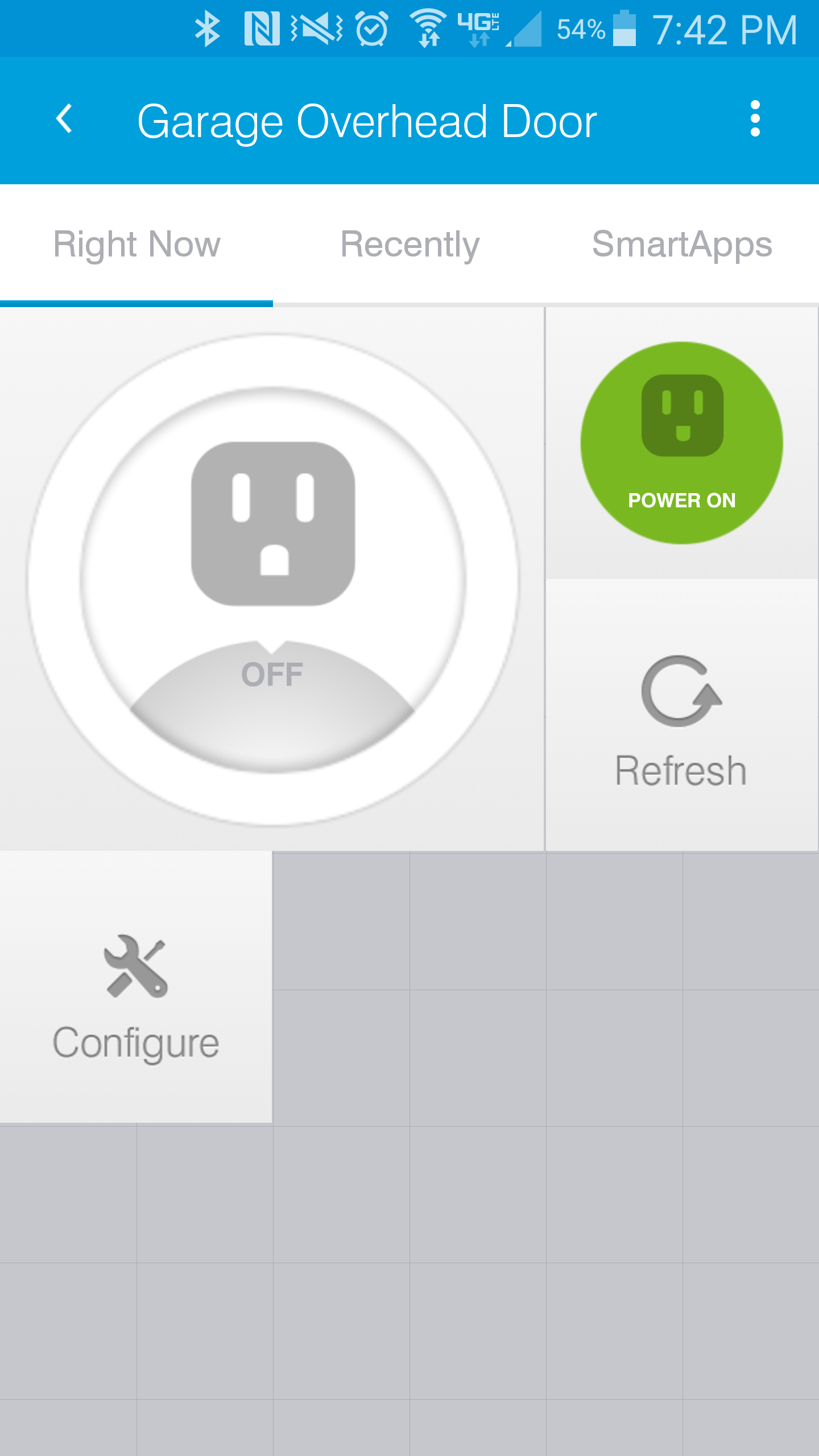819x1456 pixels.
Task: Open the SmartApps tab
Action: coord(681,245)
